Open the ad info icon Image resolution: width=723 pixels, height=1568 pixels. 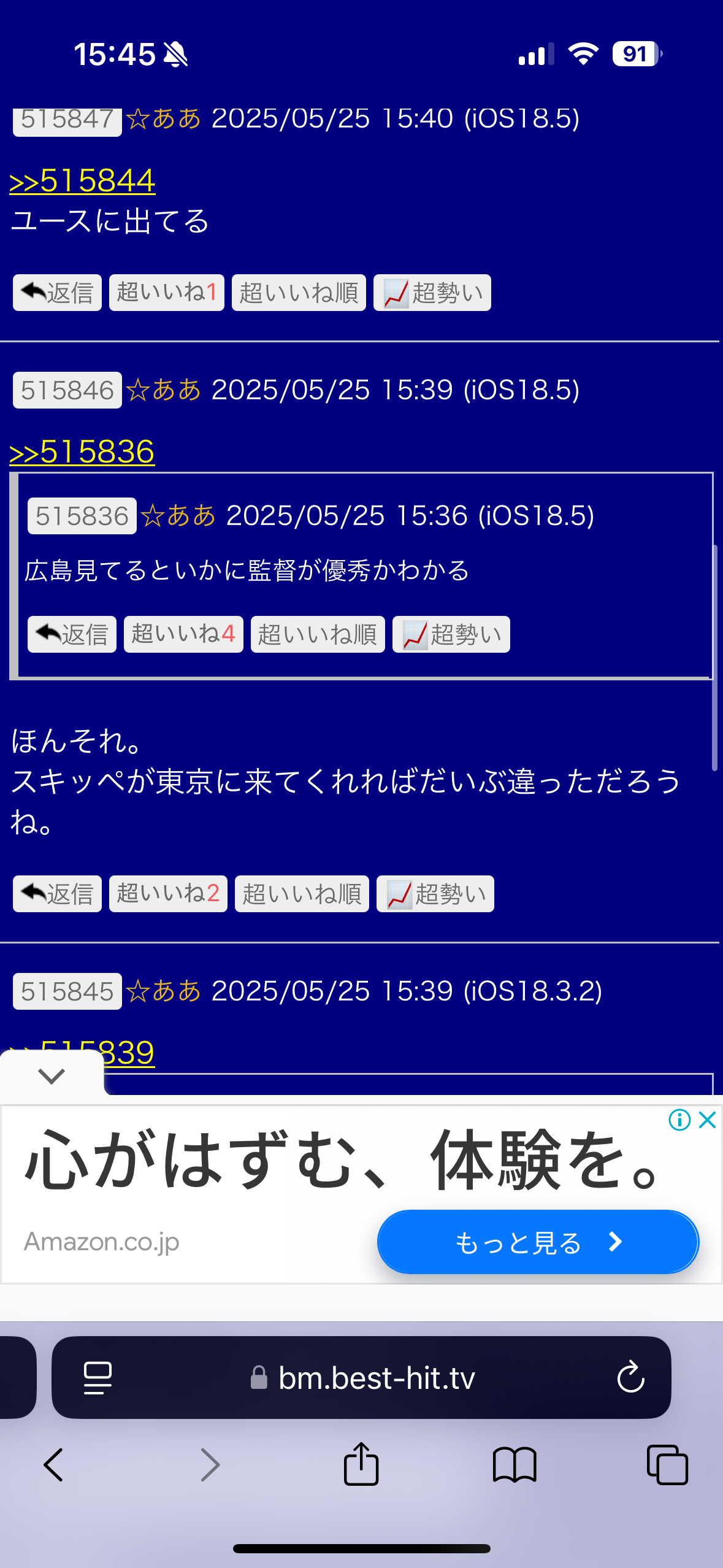click(x=679, y=1120)
